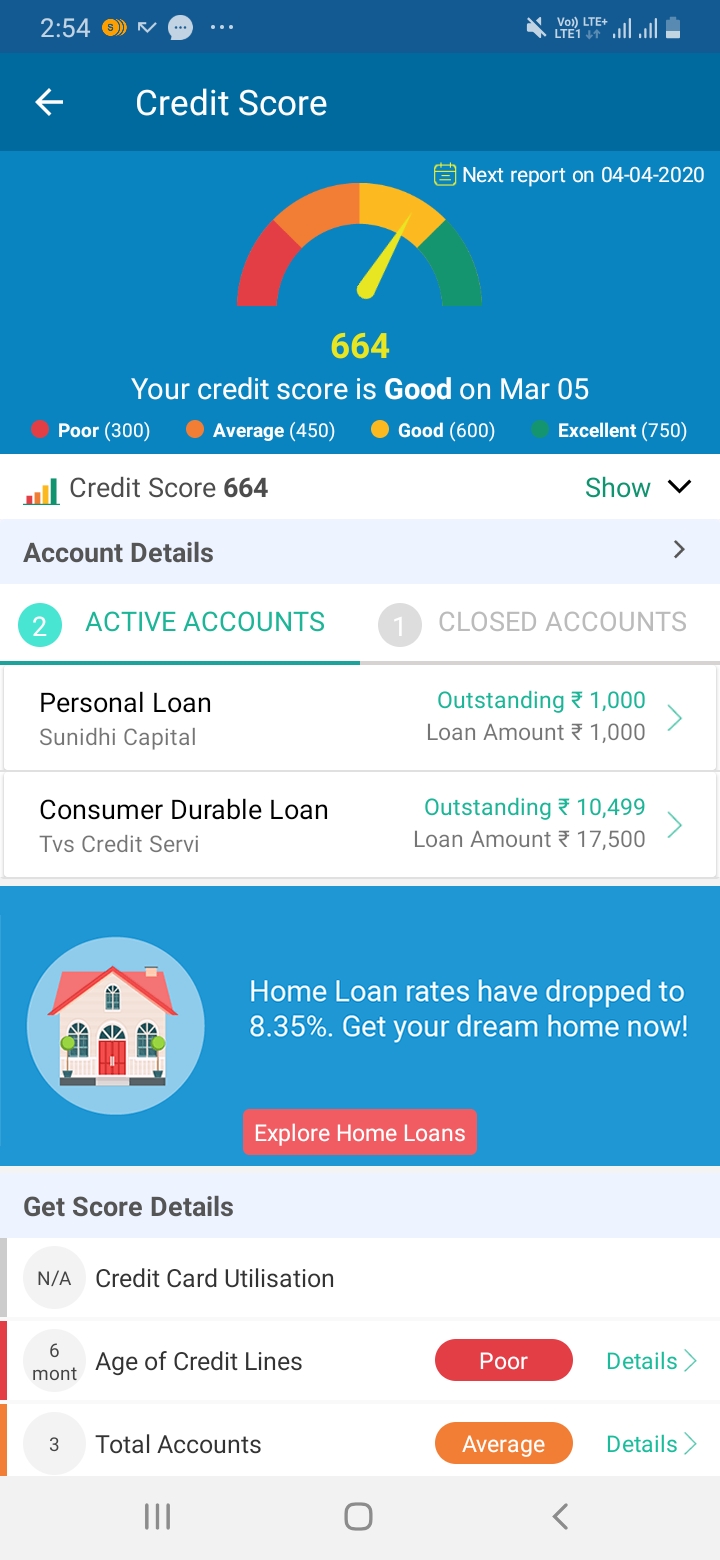The image size is (720, 1560).
Task: Tap the system home button
Action: (x=359, y=1517)
